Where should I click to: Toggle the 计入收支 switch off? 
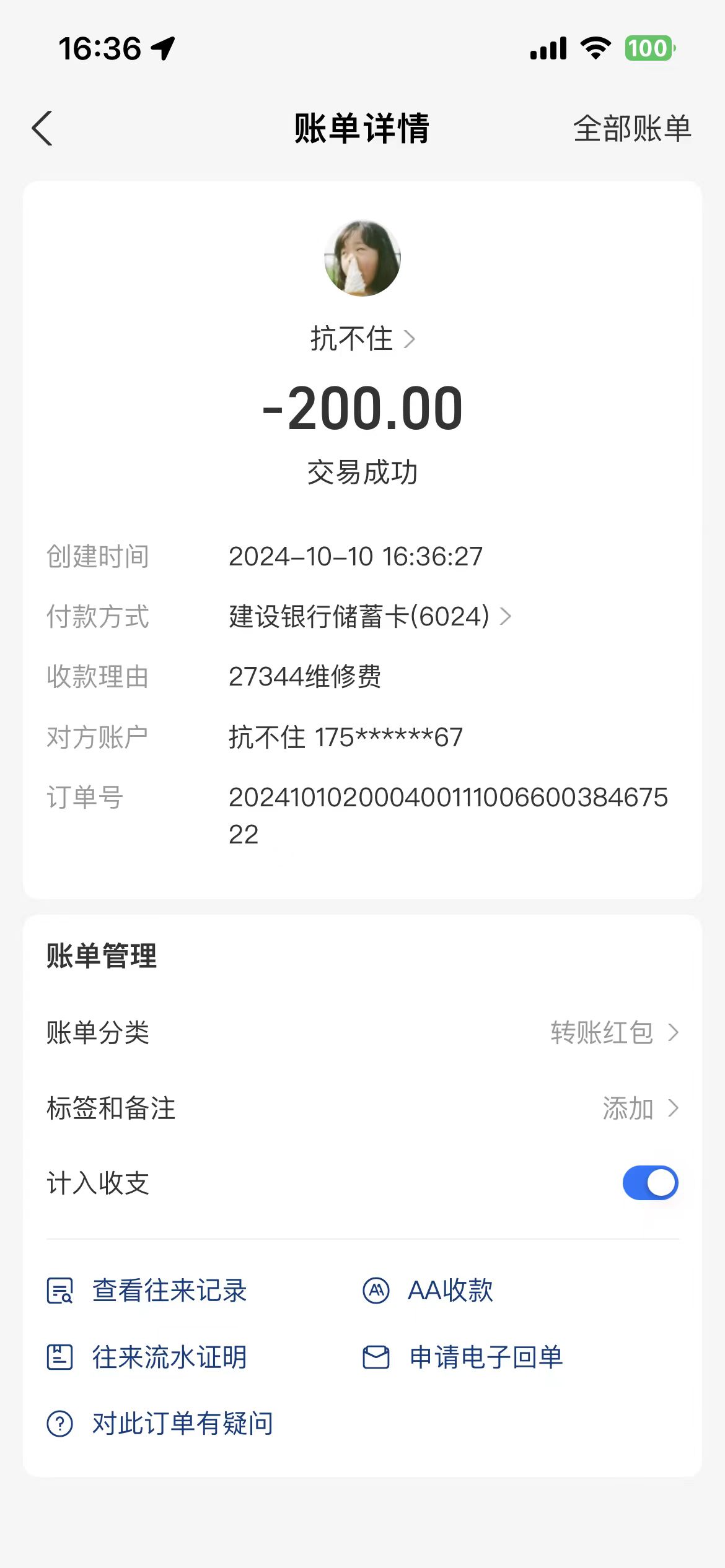point(650,1183)
